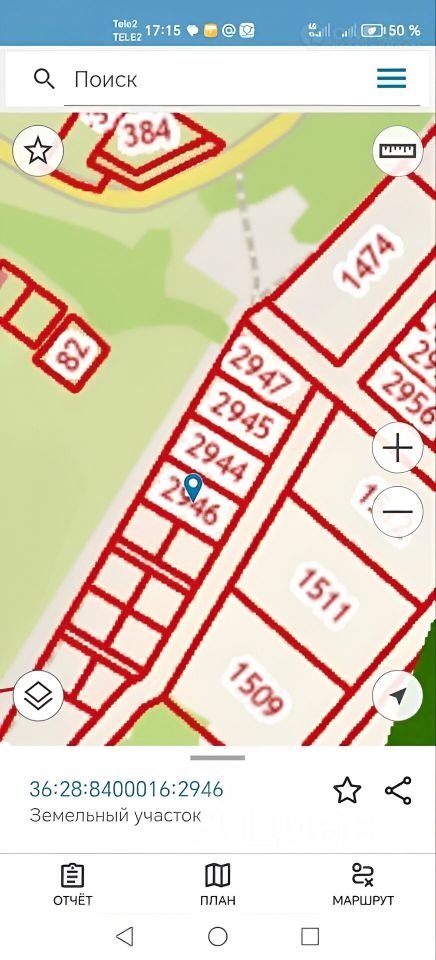Image resolution: width=436 pixels, height=960 pixels.
Task: Open the Отчёт report
Action: 73,884
